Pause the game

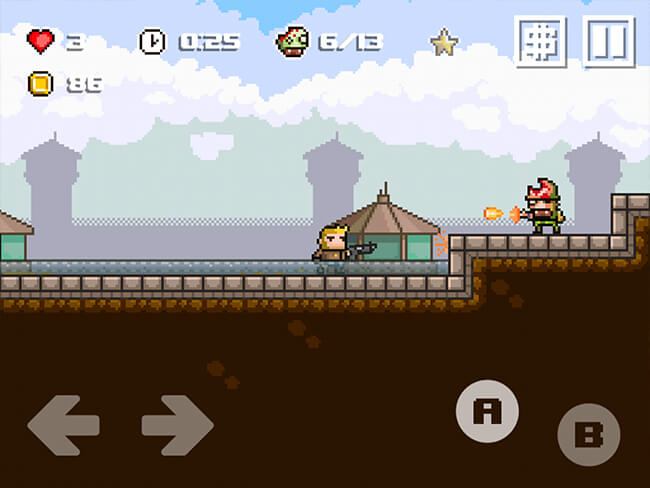coord(608,43)
